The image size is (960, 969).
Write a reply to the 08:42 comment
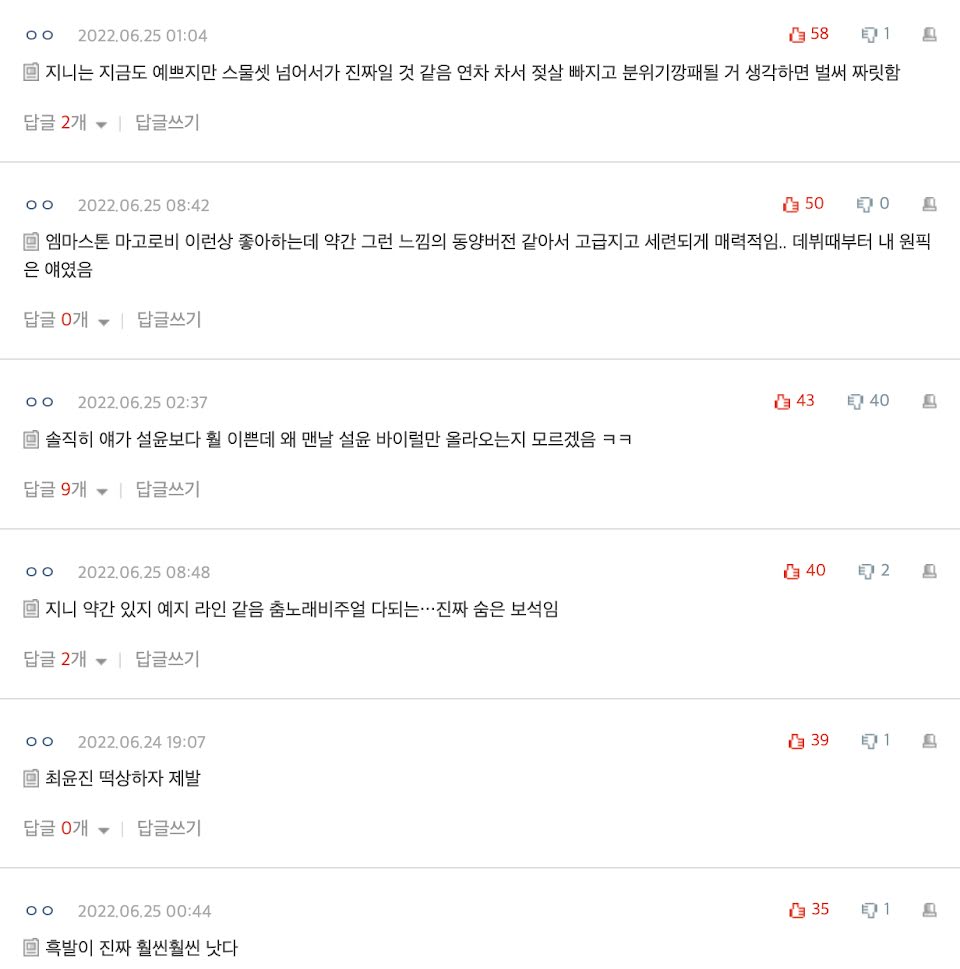[169, 319]
